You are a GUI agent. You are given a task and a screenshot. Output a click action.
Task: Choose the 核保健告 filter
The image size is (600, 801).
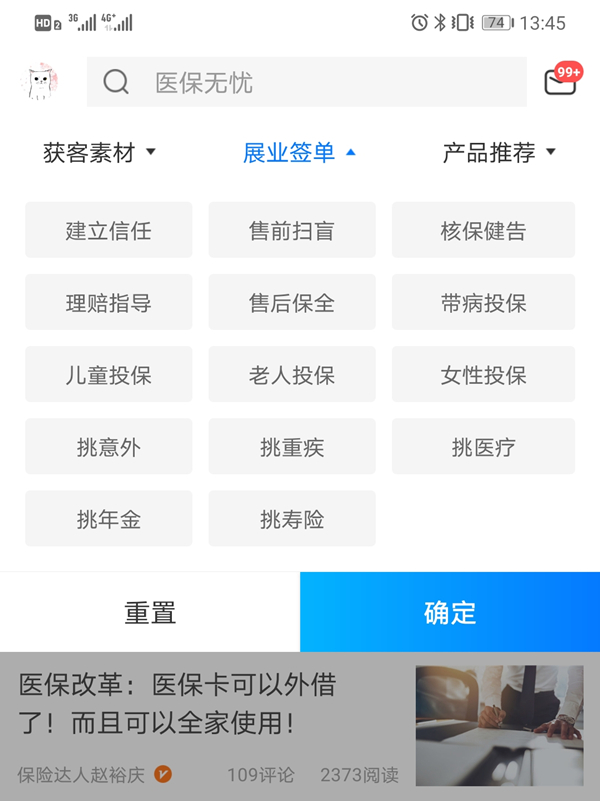point(483,231)
